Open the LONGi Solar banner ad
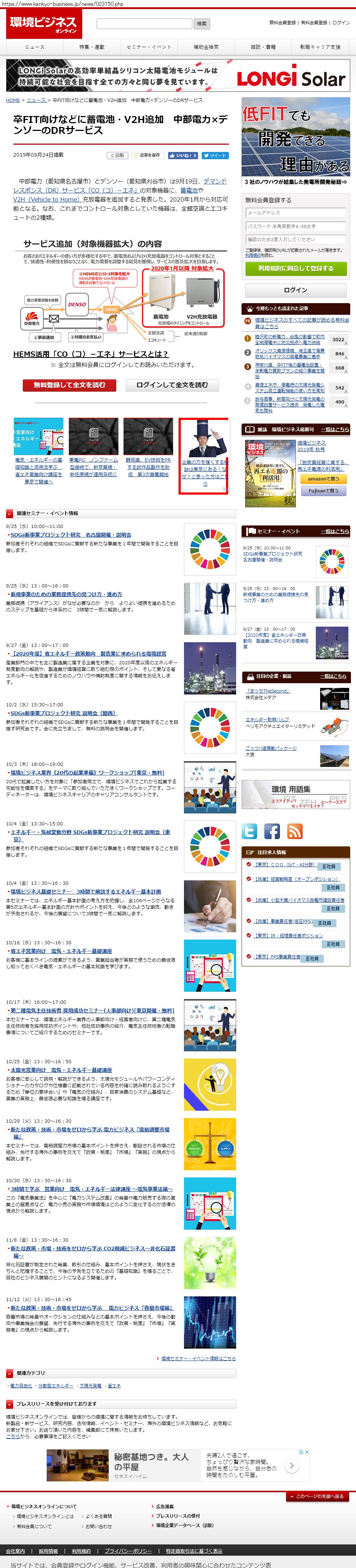The image size is (356, 1568). (178, 75)
